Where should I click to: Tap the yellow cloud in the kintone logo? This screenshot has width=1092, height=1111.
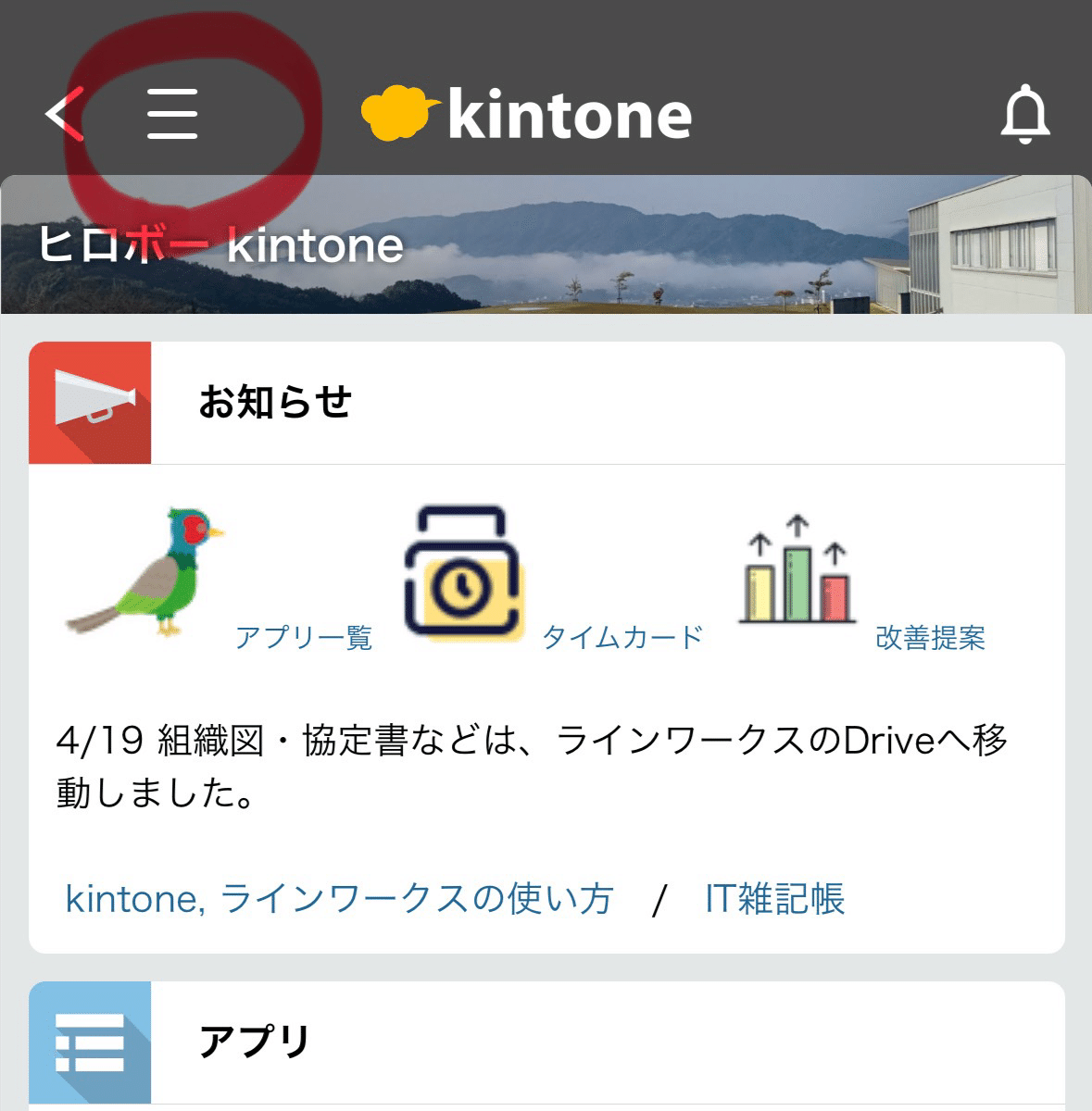400,113
